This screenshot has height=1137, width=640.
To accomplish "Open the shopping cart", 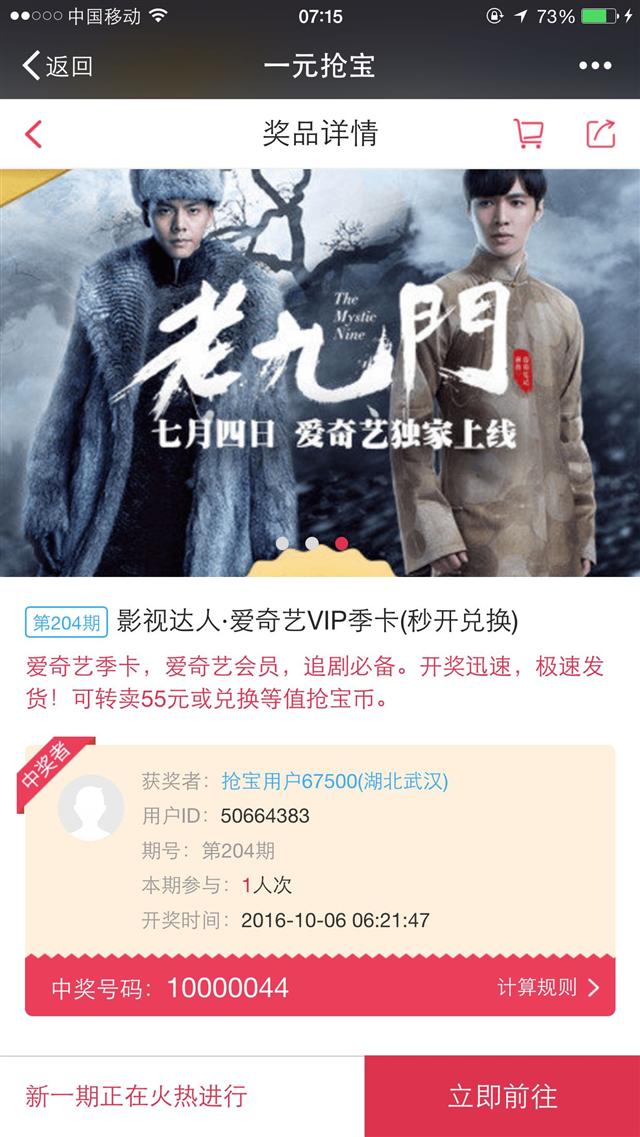I will (528, 134).
